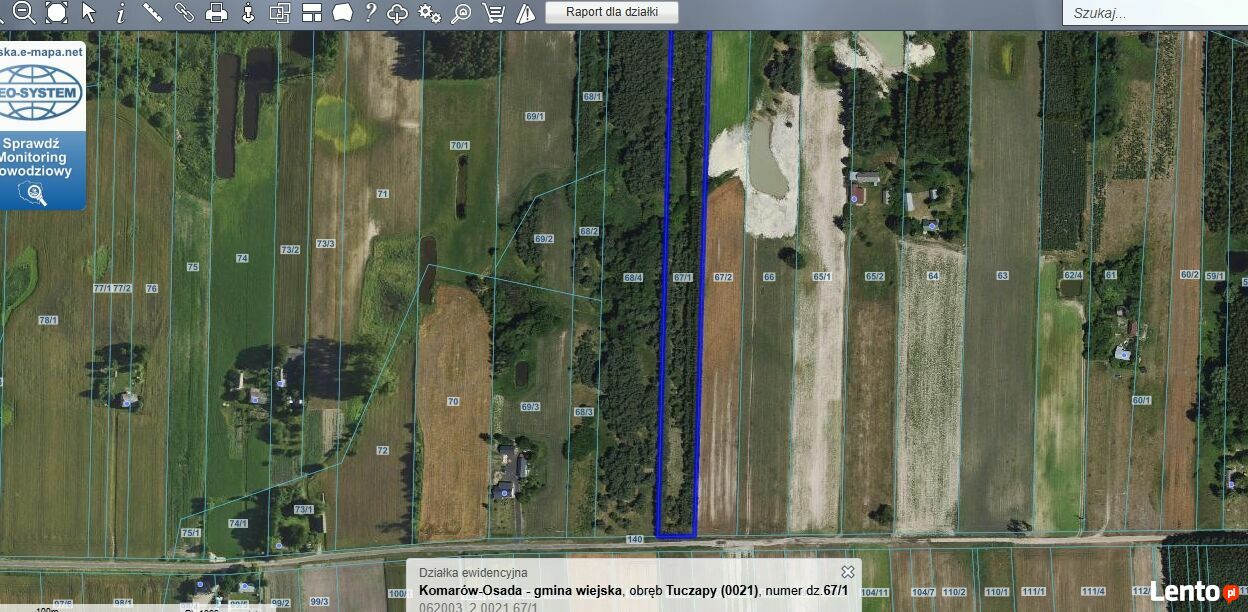
Task: Activate the info identify tool
Action: (x=120, y=12)
